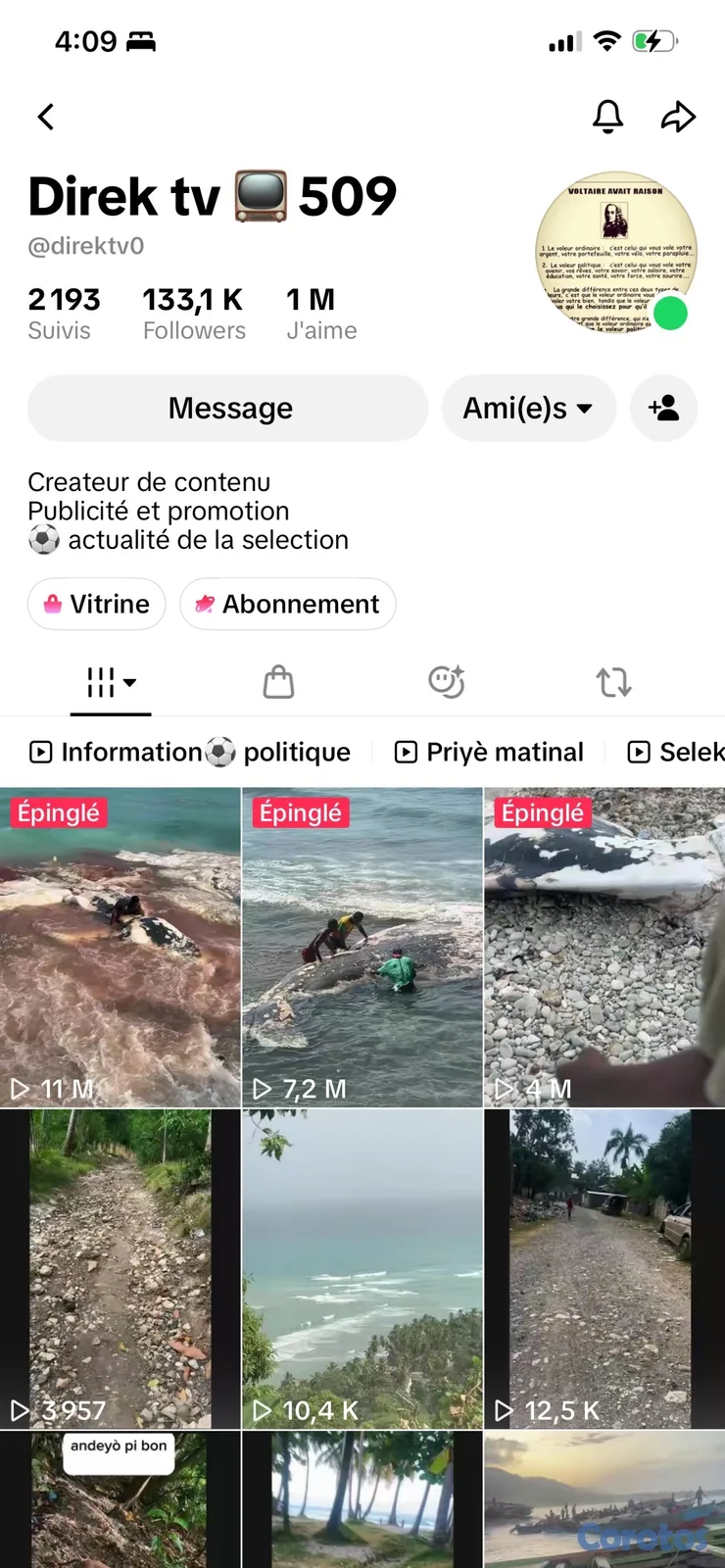Switch to the reposts tab
The width and height of the screenshot is (725, 1568).
point(613,682)
